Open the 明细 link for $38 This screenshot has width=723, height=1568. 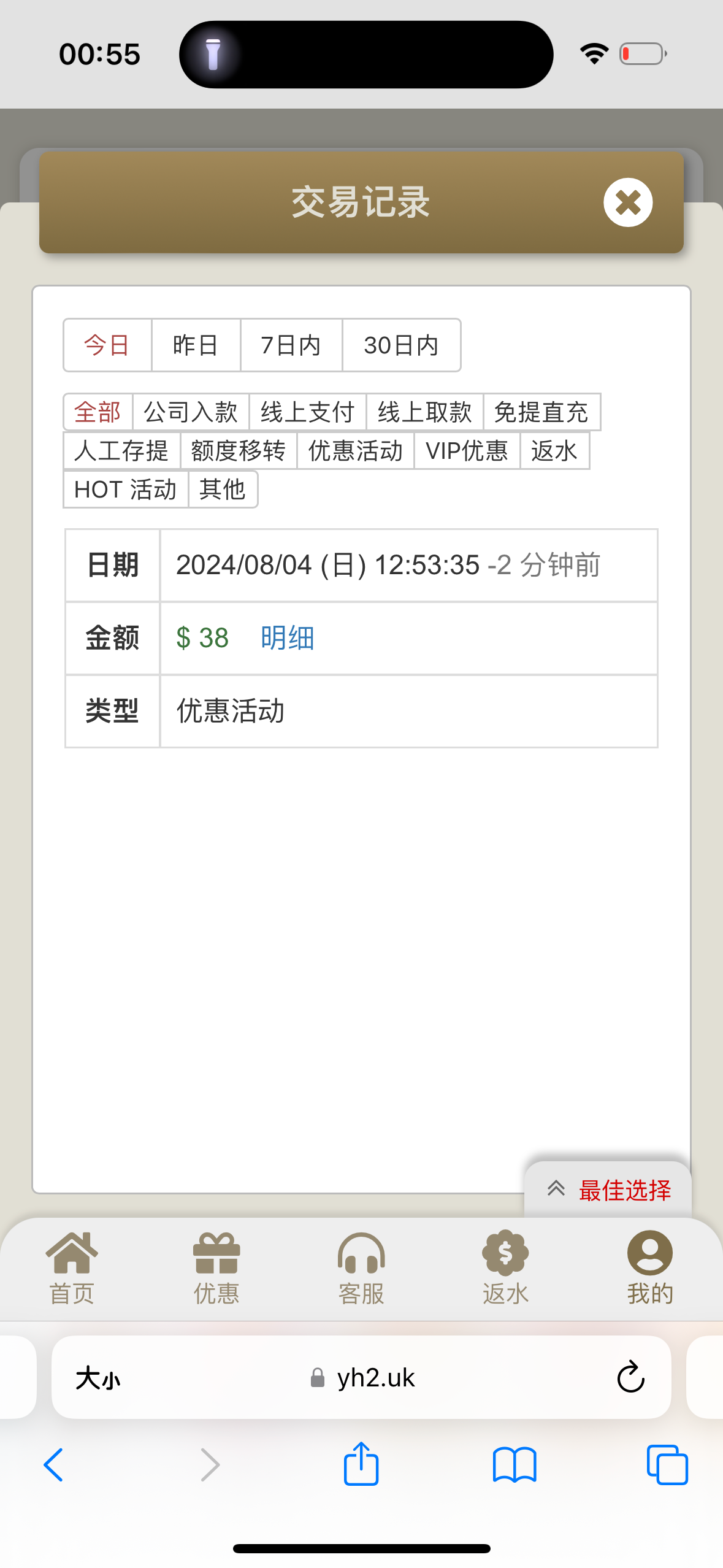287,637
